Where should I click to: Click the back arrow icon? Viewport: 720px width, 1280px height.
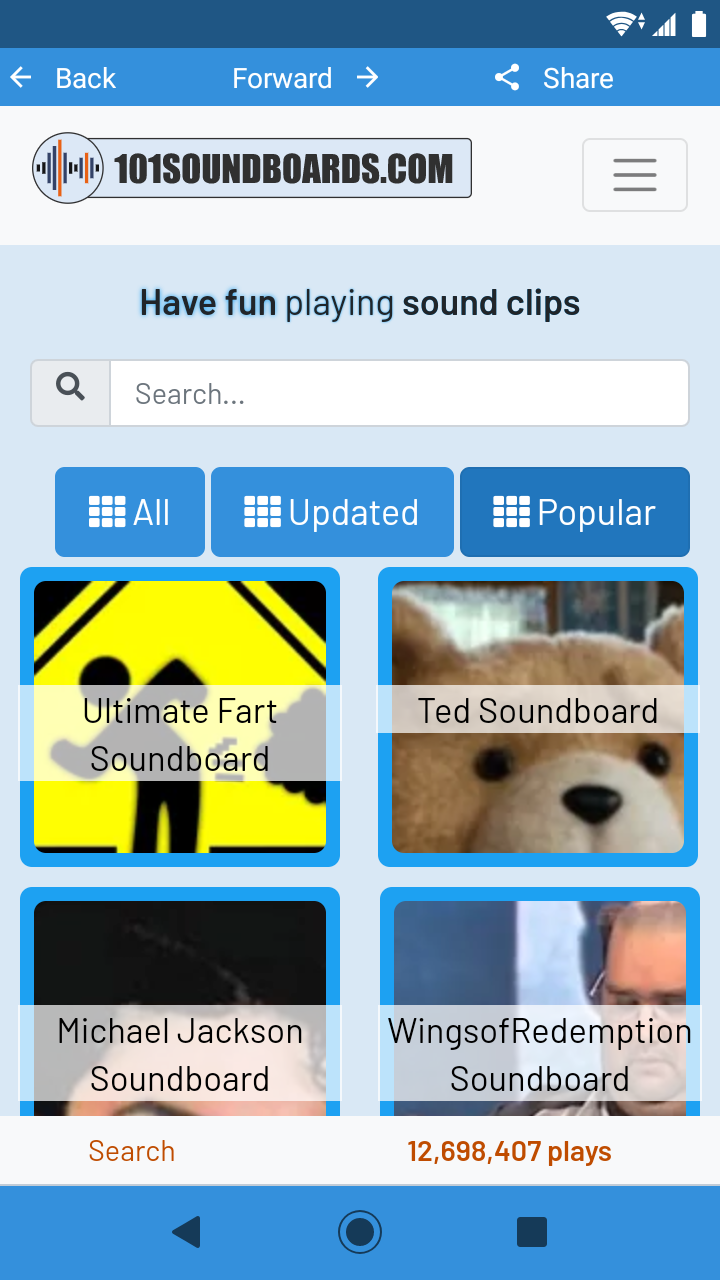pos(21,77)
